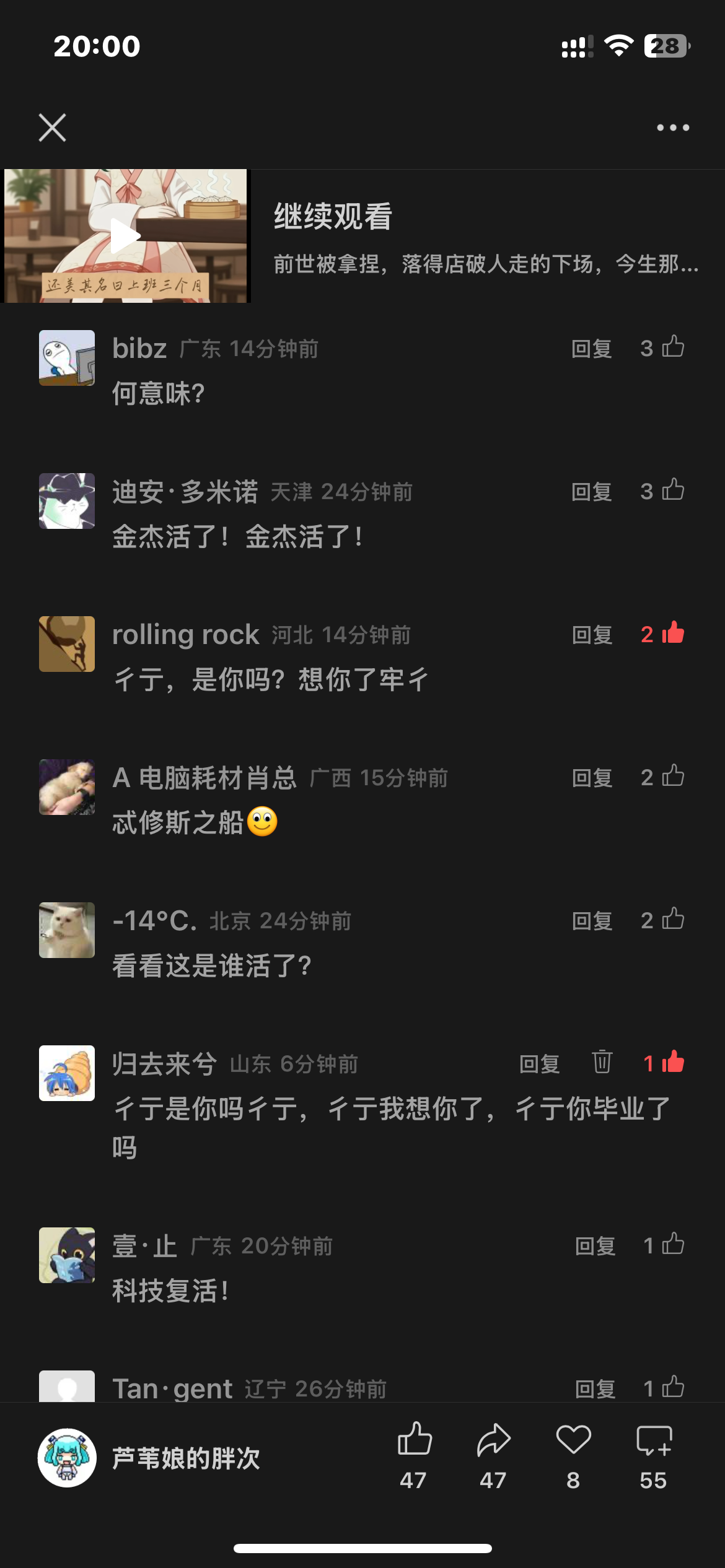The height and width of the screenshot is (1568, 725).
Task: Favorite the video with the heart icon
Action: click(573, 1440)
